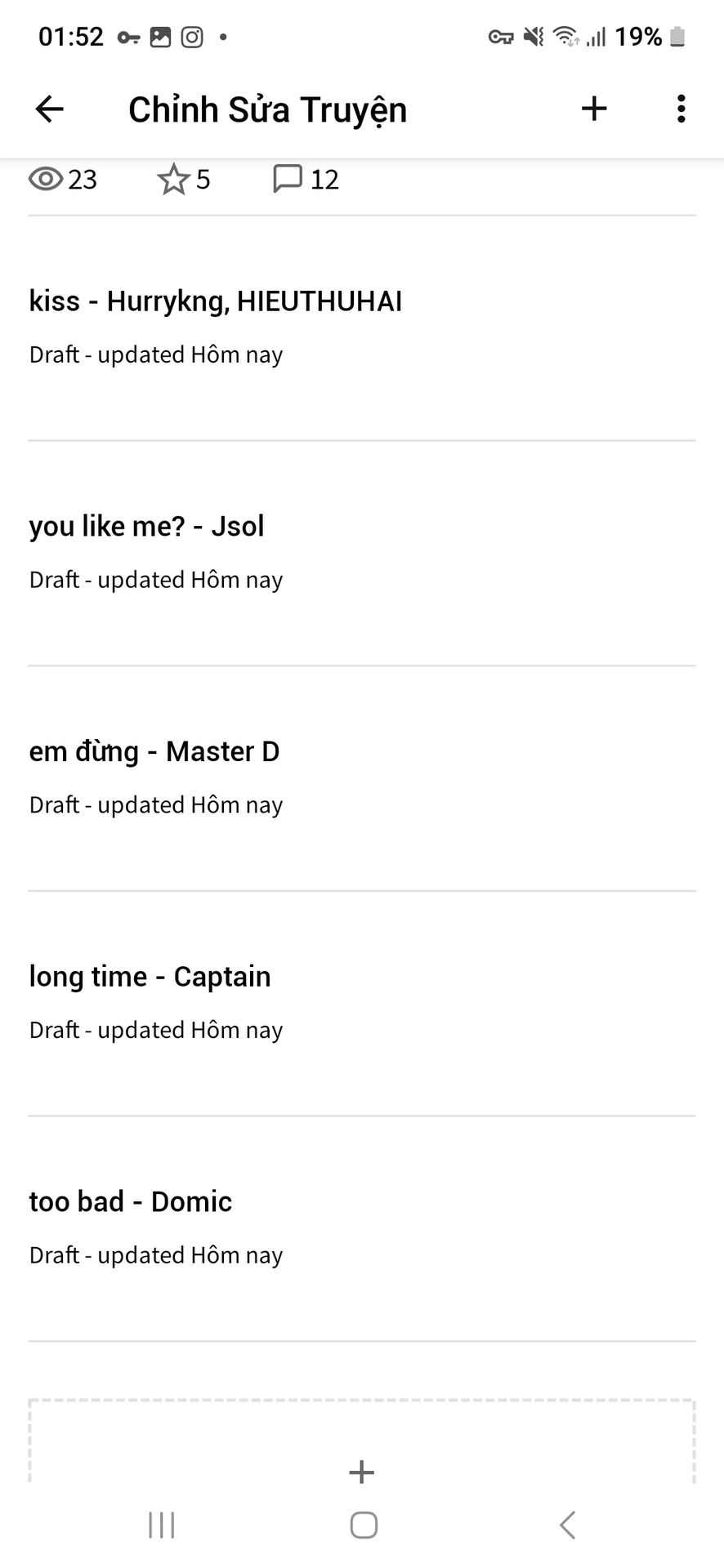Add a new part with the plus icon in the app bar
Viewport: 724px width, 1568px height.
click(x=594, y=109)
